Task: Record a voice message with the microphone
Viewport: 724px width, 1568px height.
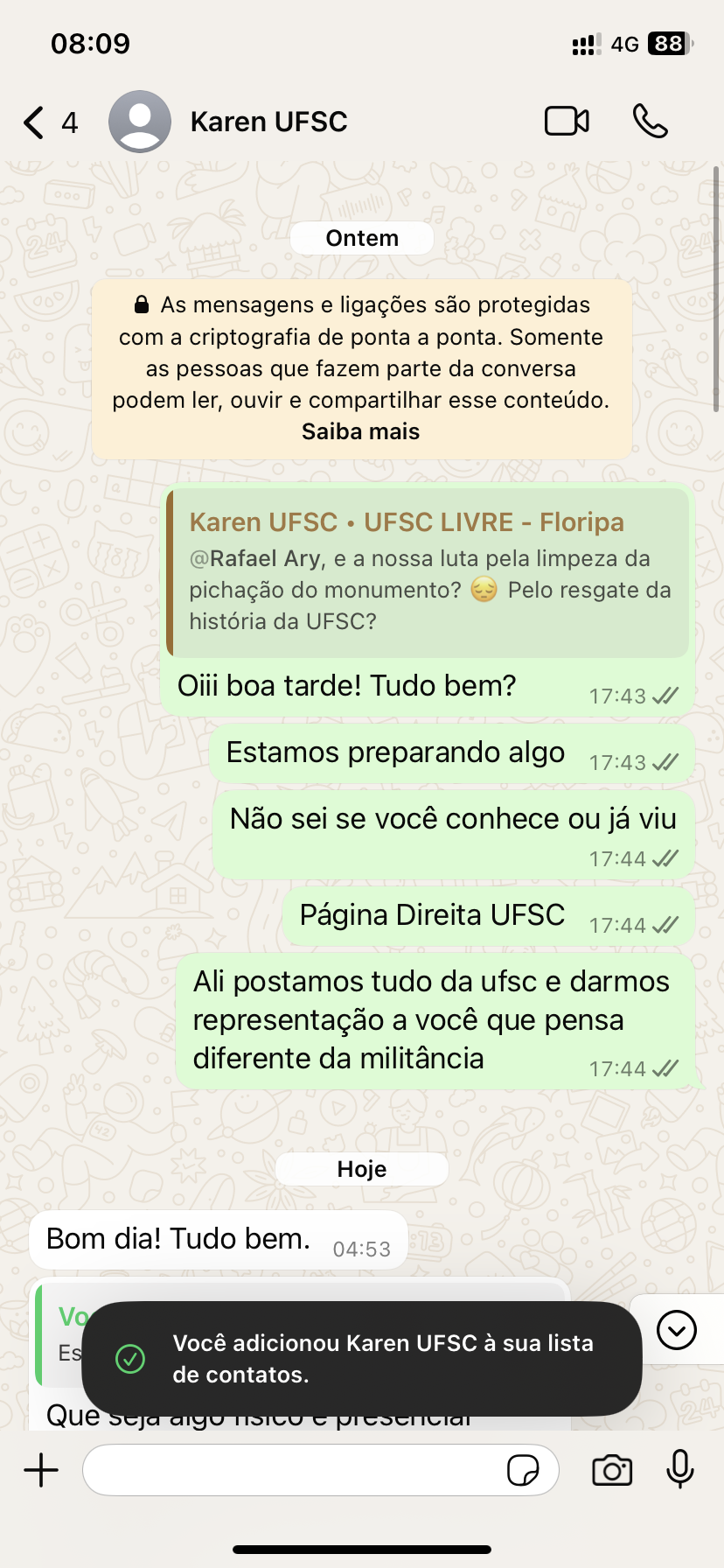Action: [679, 1469]
